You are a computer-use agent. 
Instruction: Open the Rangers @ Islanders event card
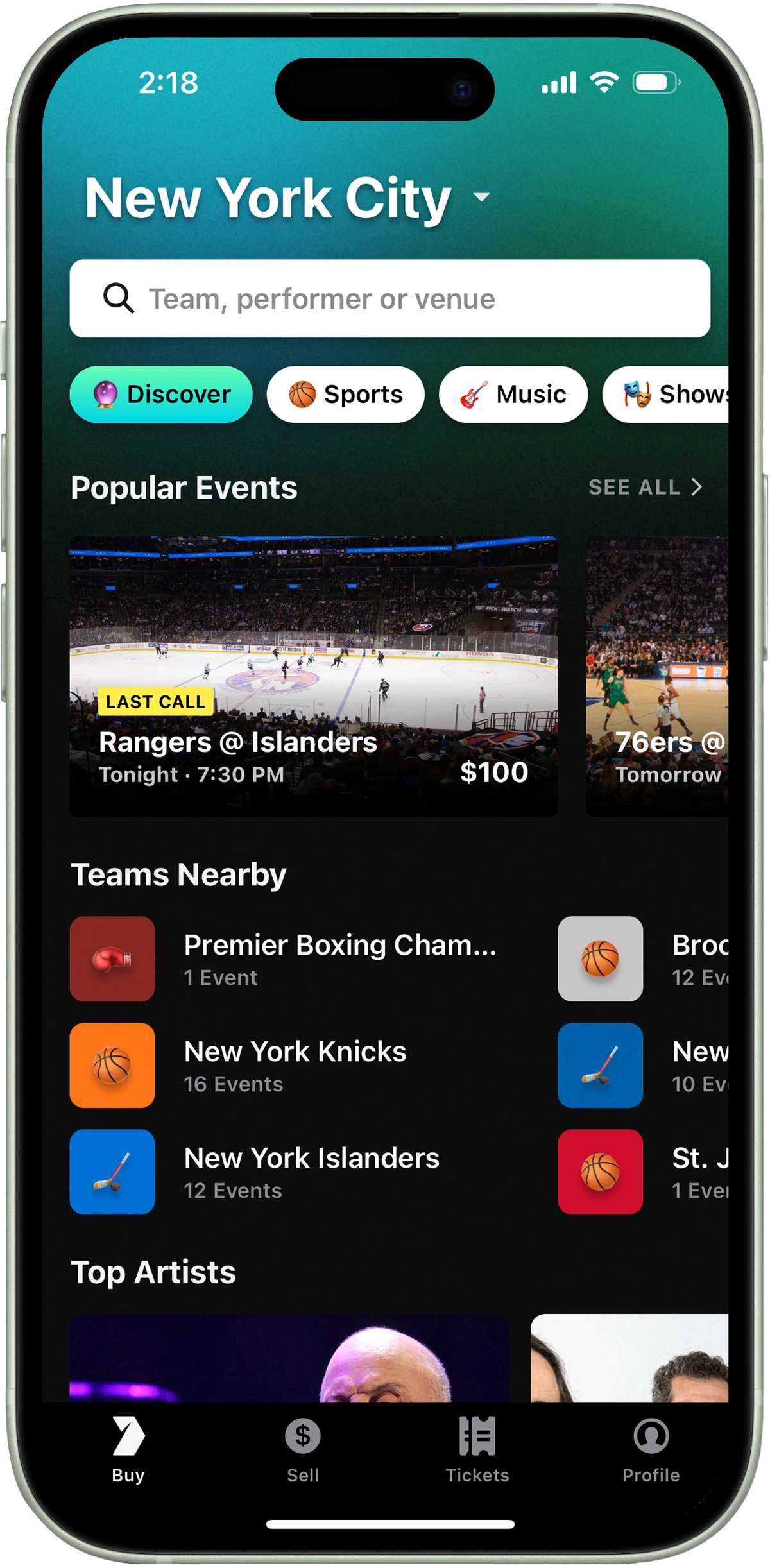pyautogui.click(x=313, y=676)
